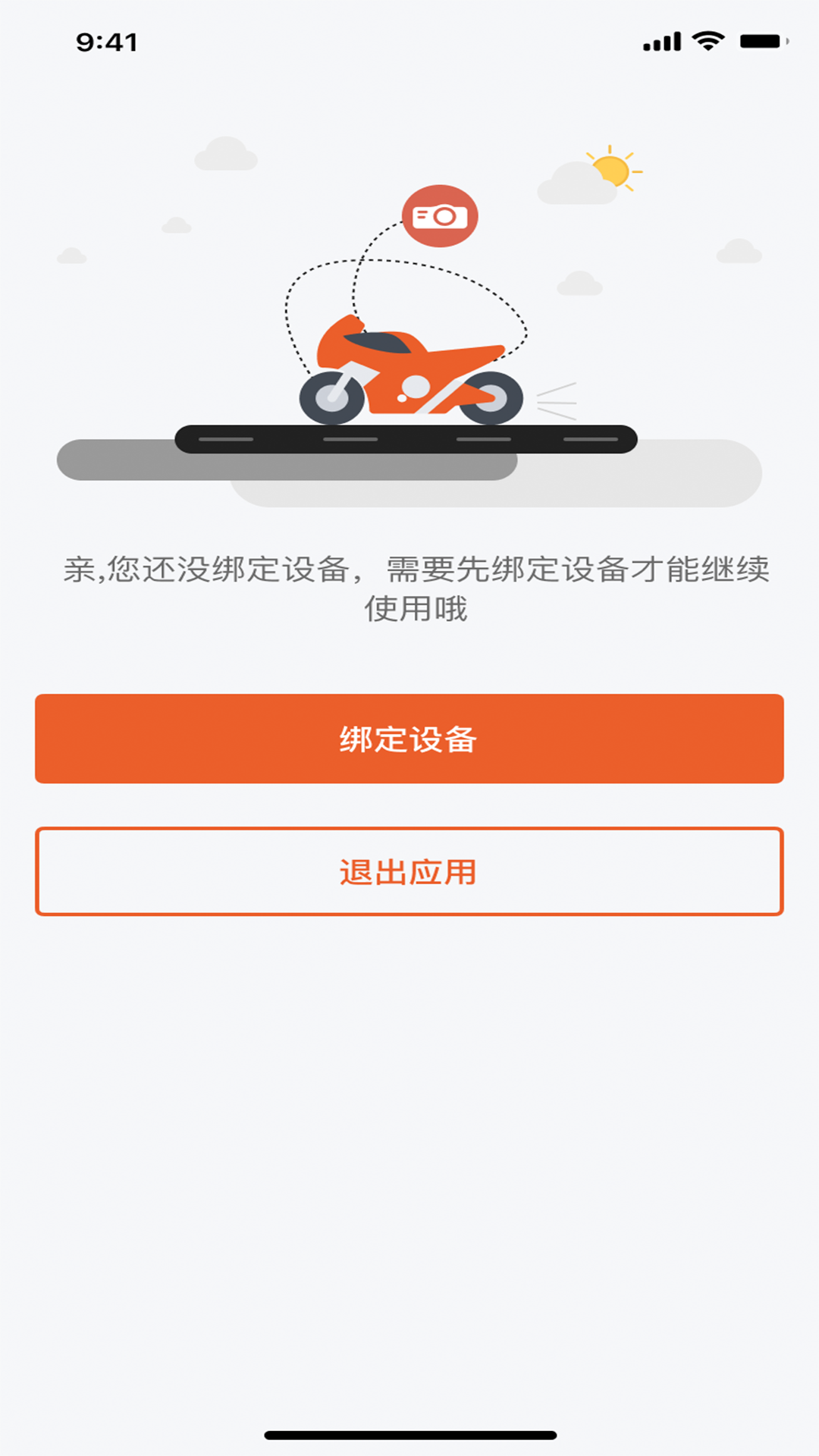Click the dashcam device icon above the motorcycle

click(441, 215)
